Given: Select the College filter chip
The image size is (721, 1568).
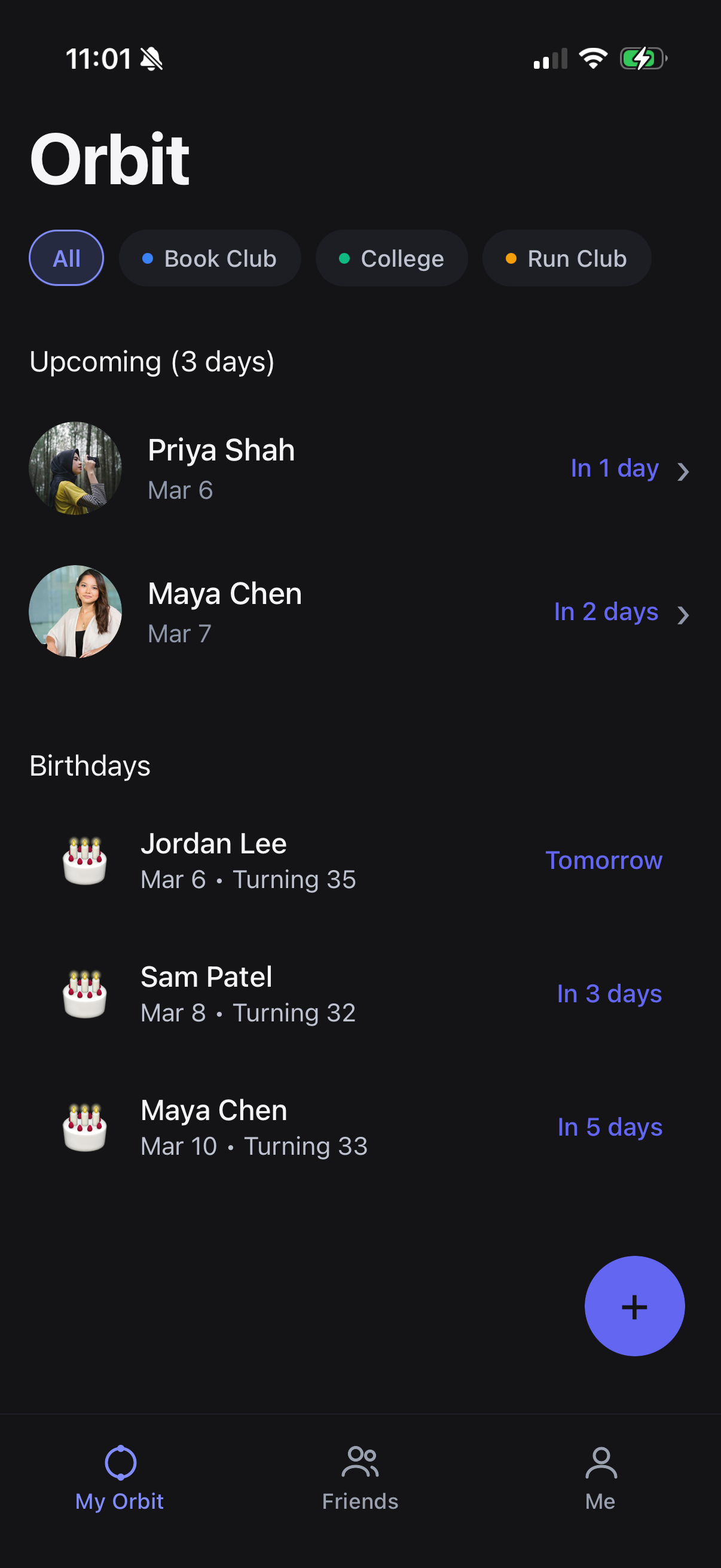Looking at the screenshot, I should point(391,258).
